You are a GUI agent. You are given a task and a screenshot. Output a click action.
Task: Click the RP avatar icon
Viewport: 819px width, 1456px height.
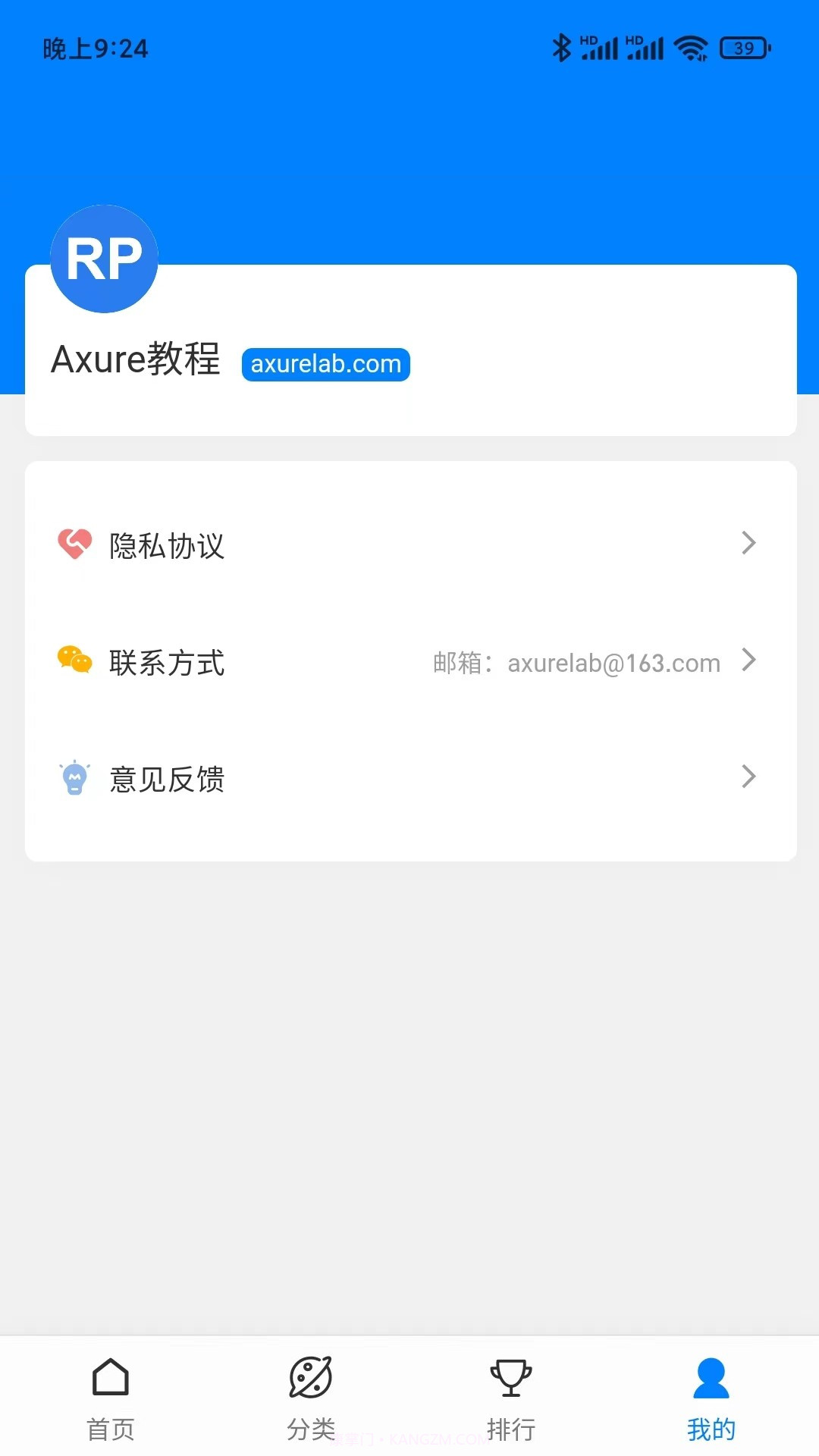tap(104, 259)
